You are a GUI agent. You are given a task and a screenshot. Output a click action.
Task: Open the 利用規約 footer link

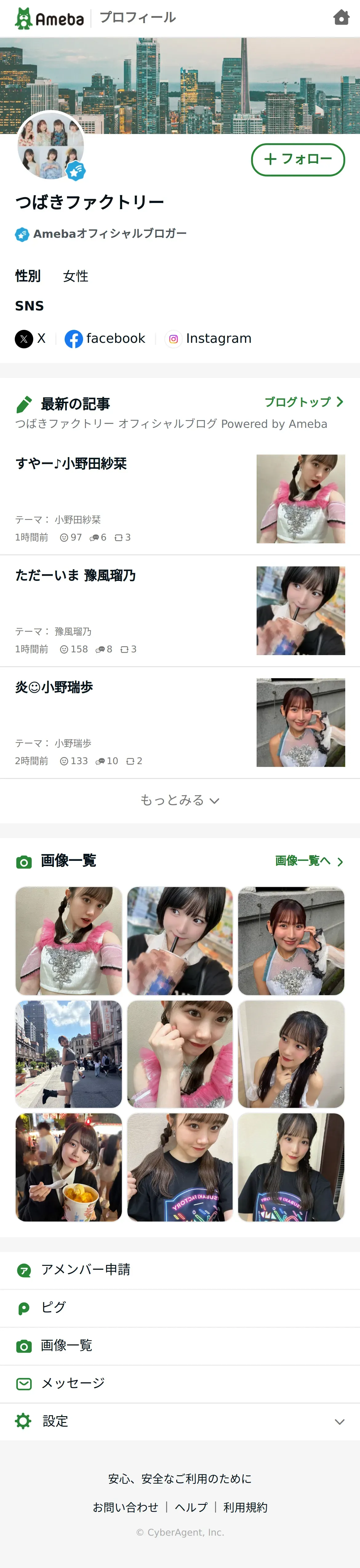(245, 1506)
